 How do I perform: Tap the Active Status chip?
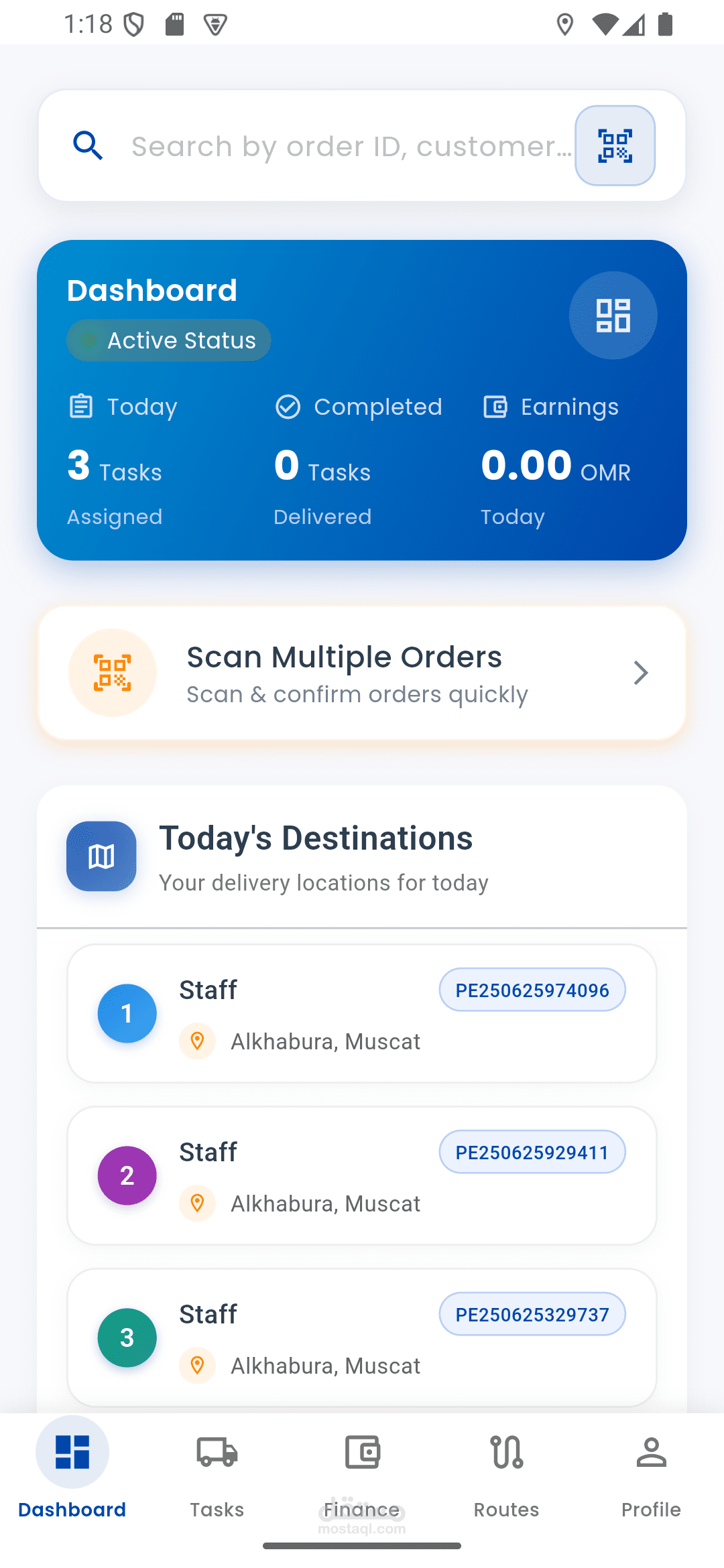pos(168,340)
